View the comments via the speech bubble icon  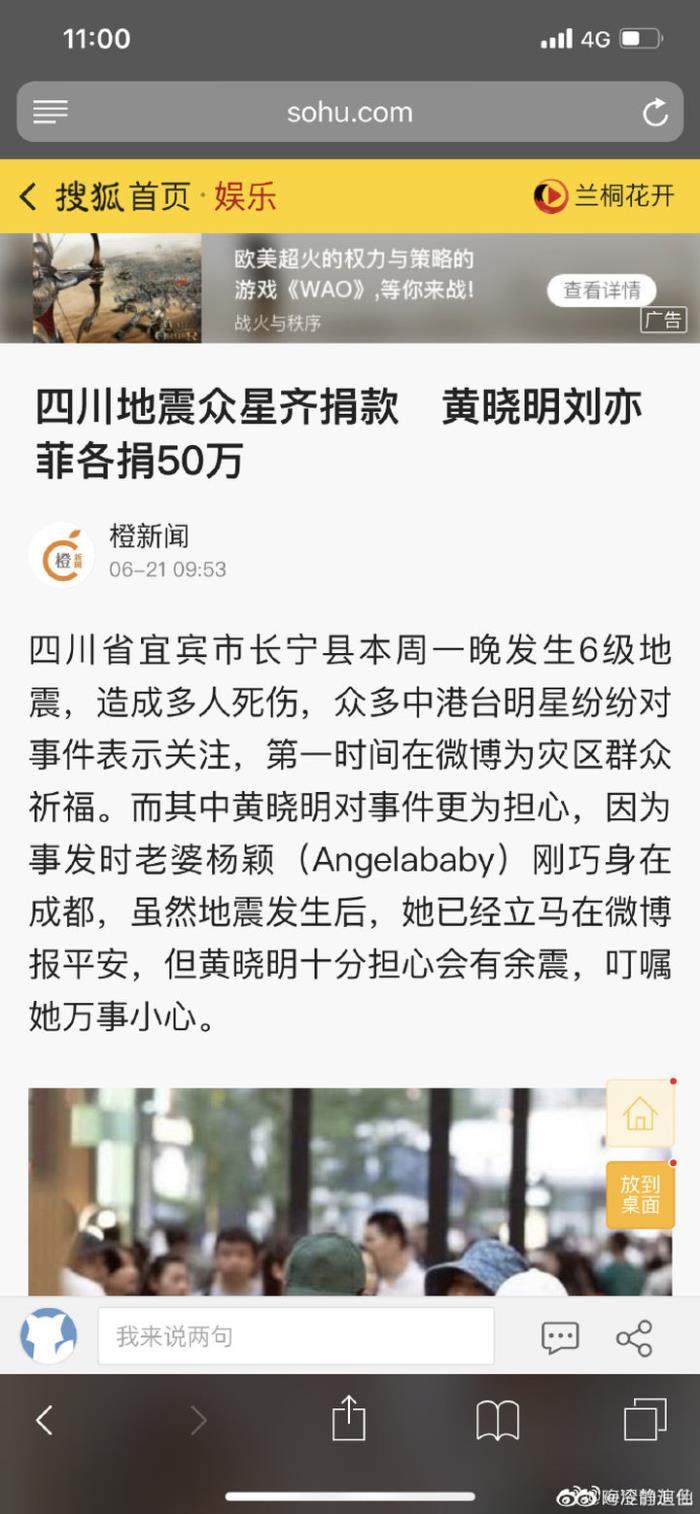click(x=559, y=1337)
